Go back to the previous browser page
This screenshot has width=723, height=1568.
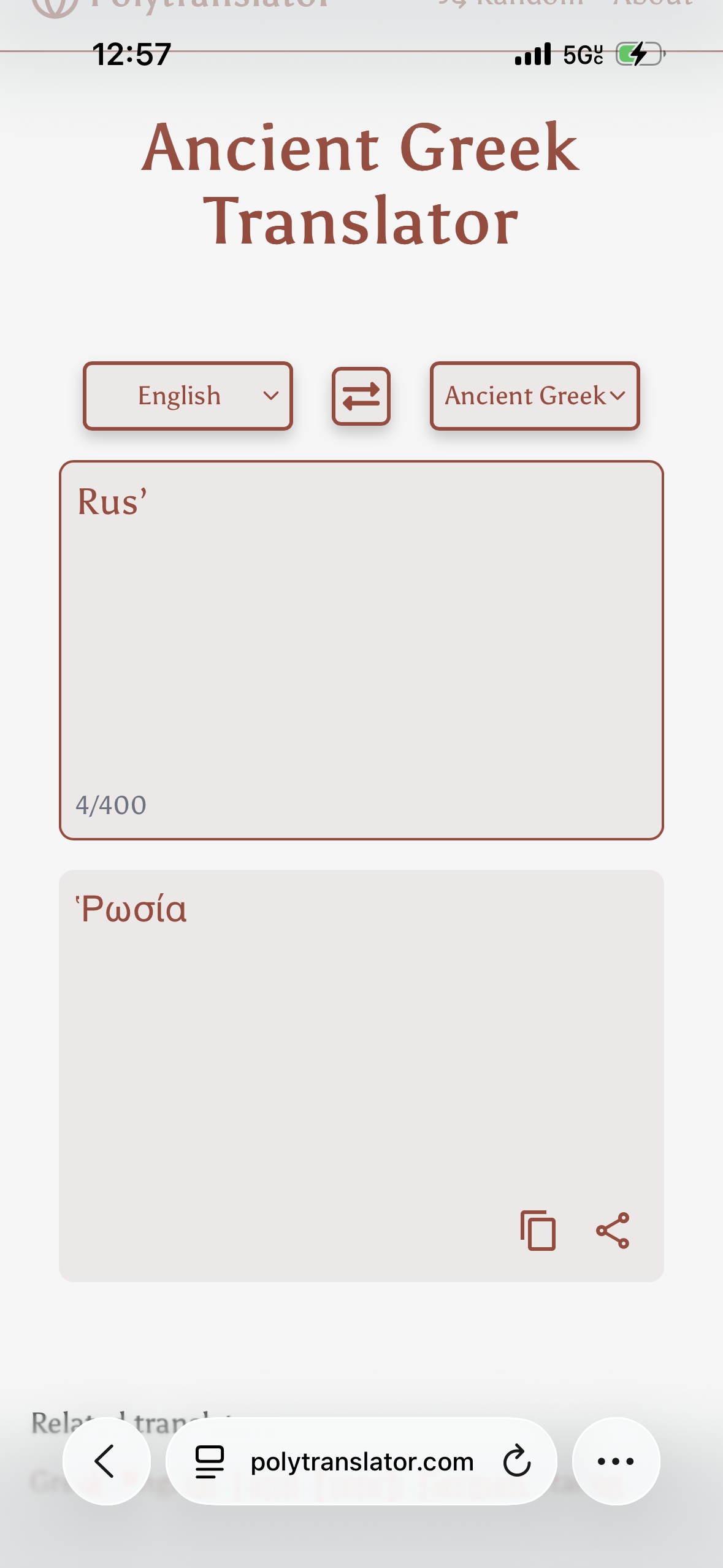point(106,1461)
